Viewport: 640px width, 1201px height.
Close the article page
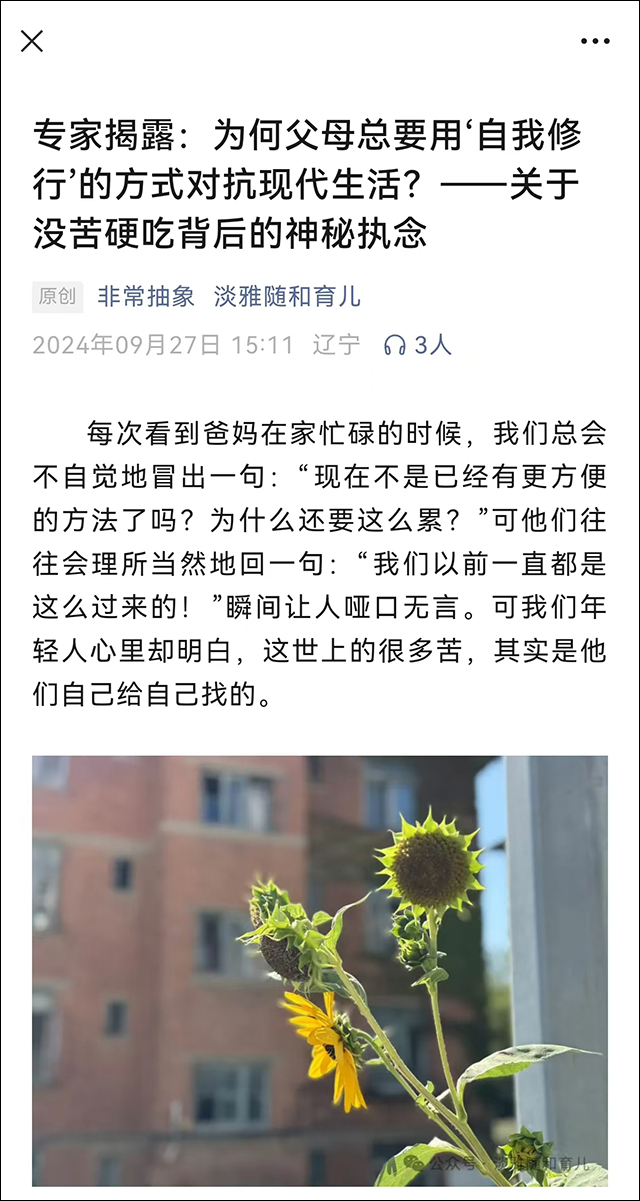click(32, 41)
